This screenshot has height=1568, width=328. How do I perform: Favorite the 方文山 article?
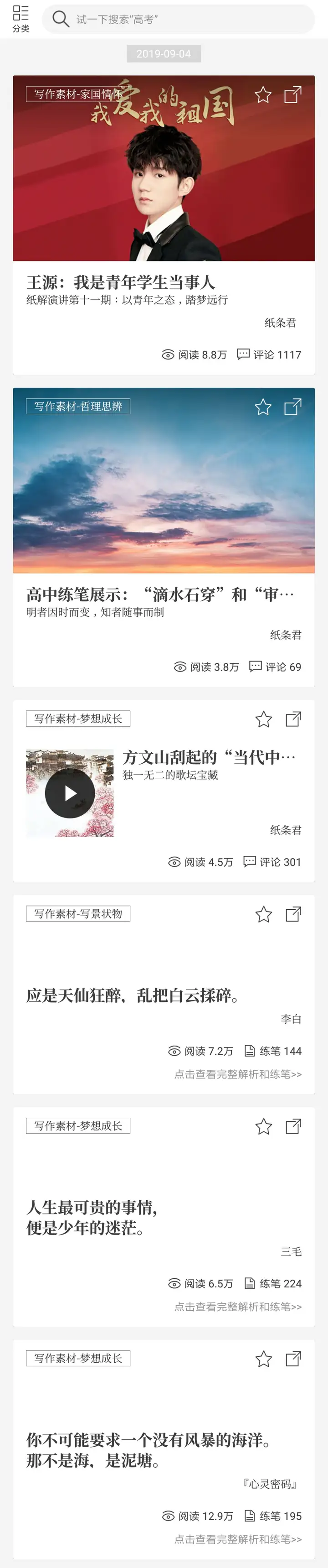pyautogui.click(x=264, y=719)
